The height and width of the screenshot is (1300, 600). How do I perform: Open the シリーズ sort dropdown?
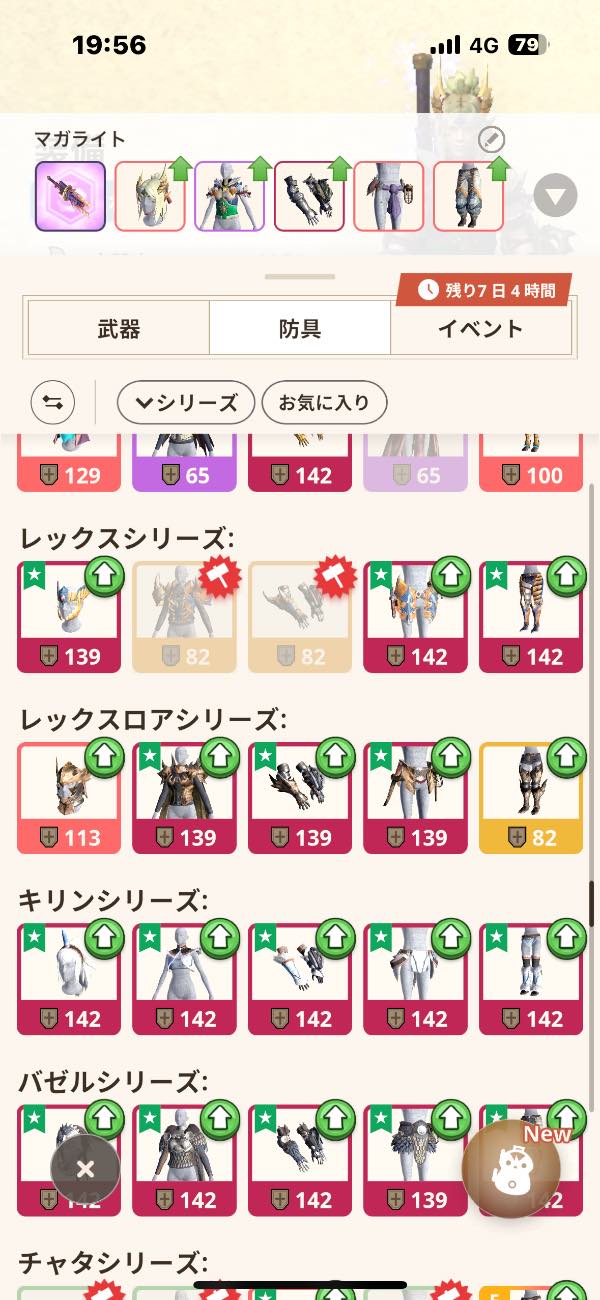coord(186,403)
